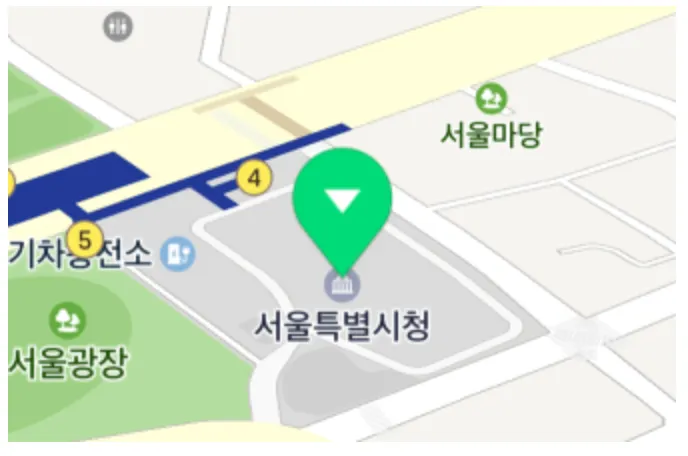Select the 서울마당 park marker

491,98
